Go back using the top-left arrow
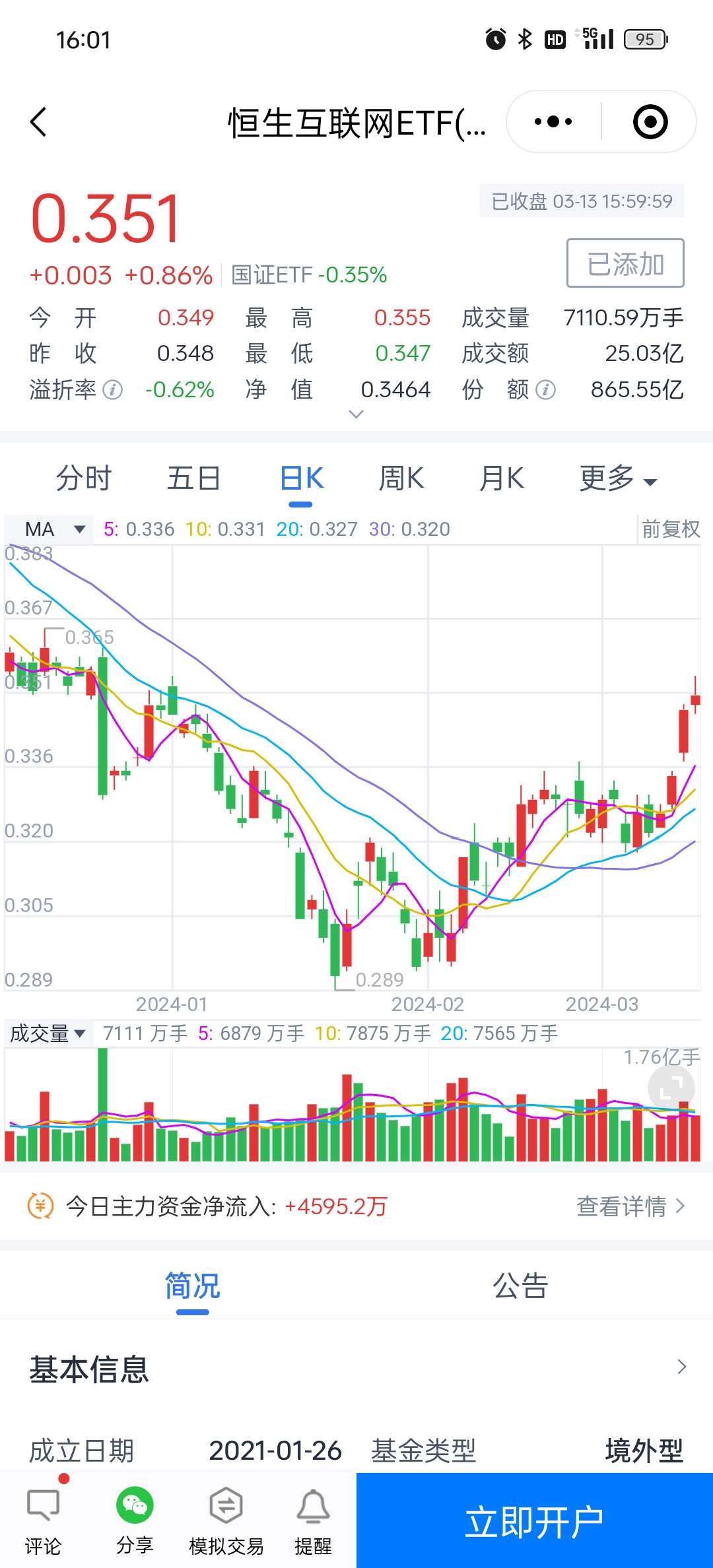The width and height of the screenshot is (713, 1568). (40, 122)
